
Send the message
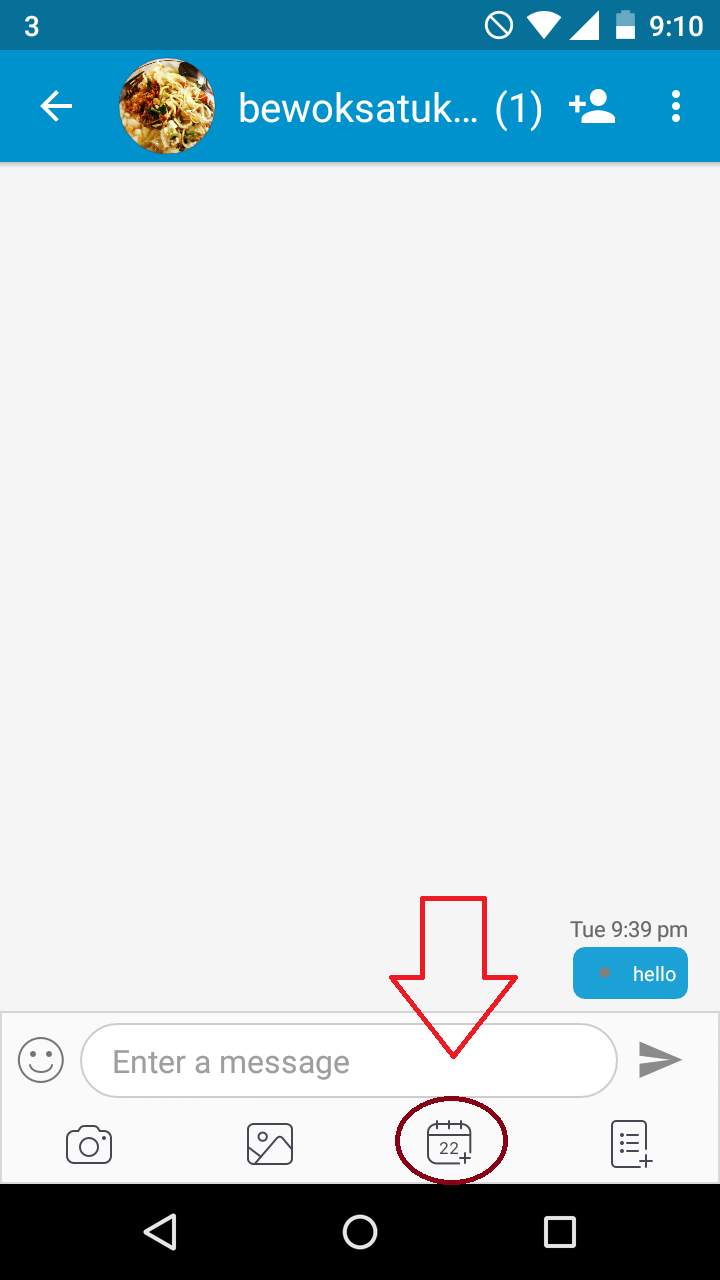(660, 1060)
